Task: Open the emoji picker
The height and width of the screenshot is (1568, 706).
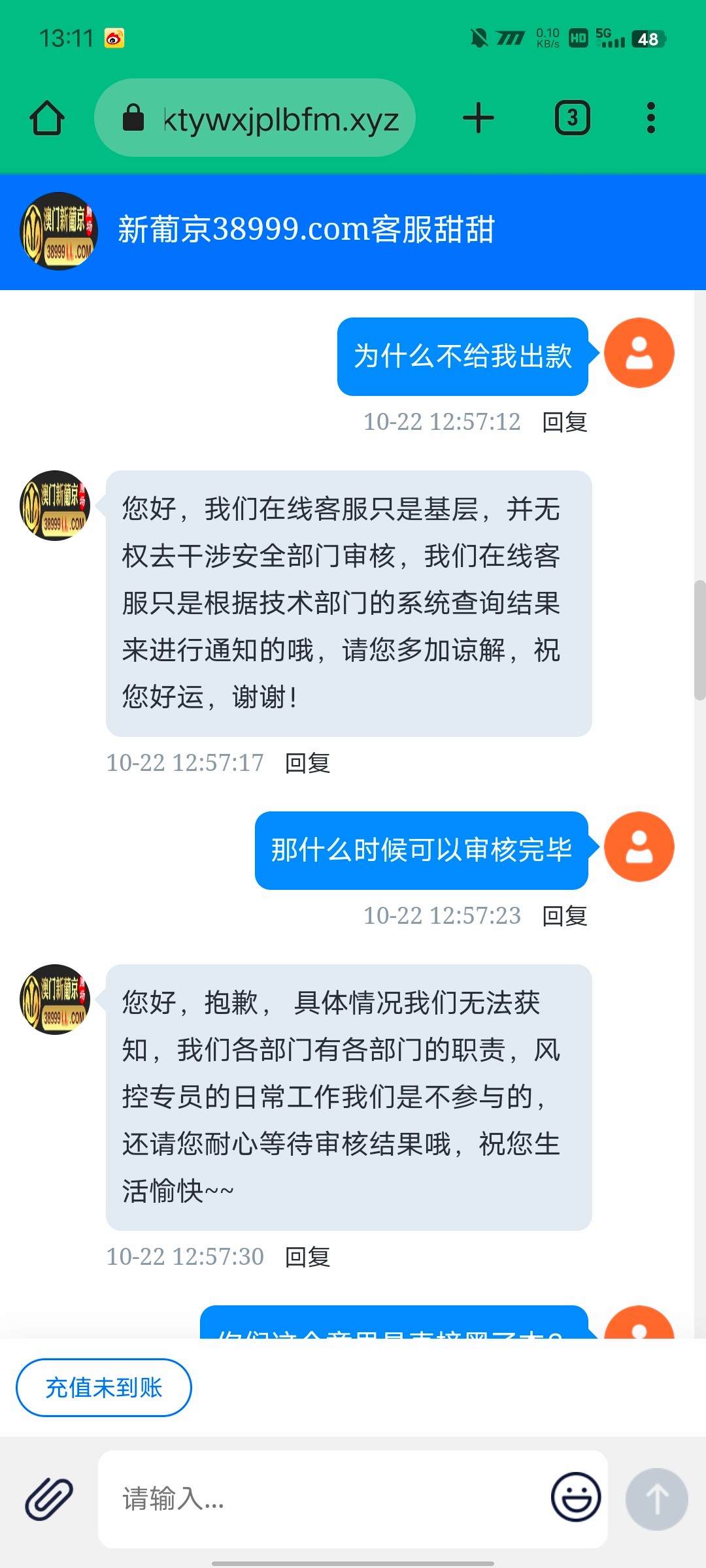Action: (x=576, y=1497)
